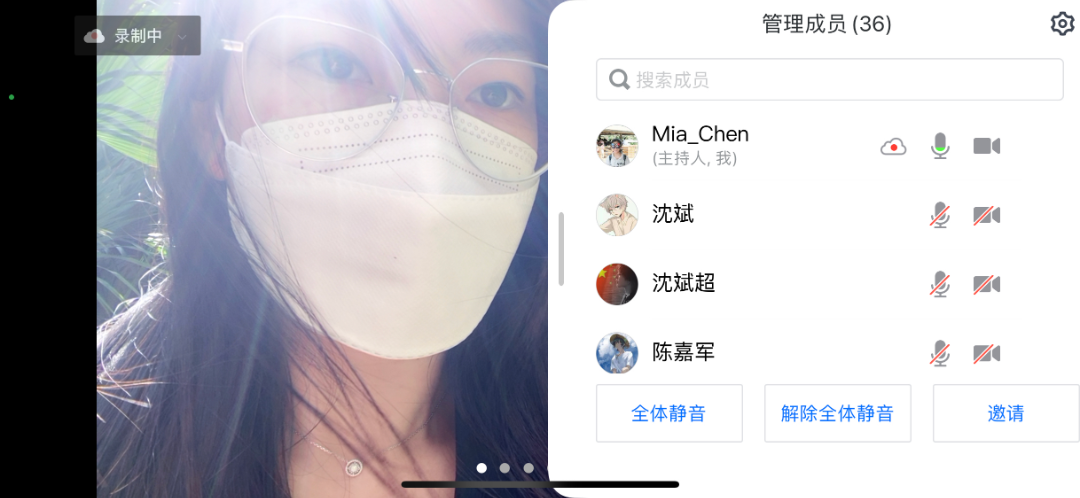Viewport: 1080px width, 498px height.
Task: Unmute 沈斌超's microphone
Action: click(940, 284)
